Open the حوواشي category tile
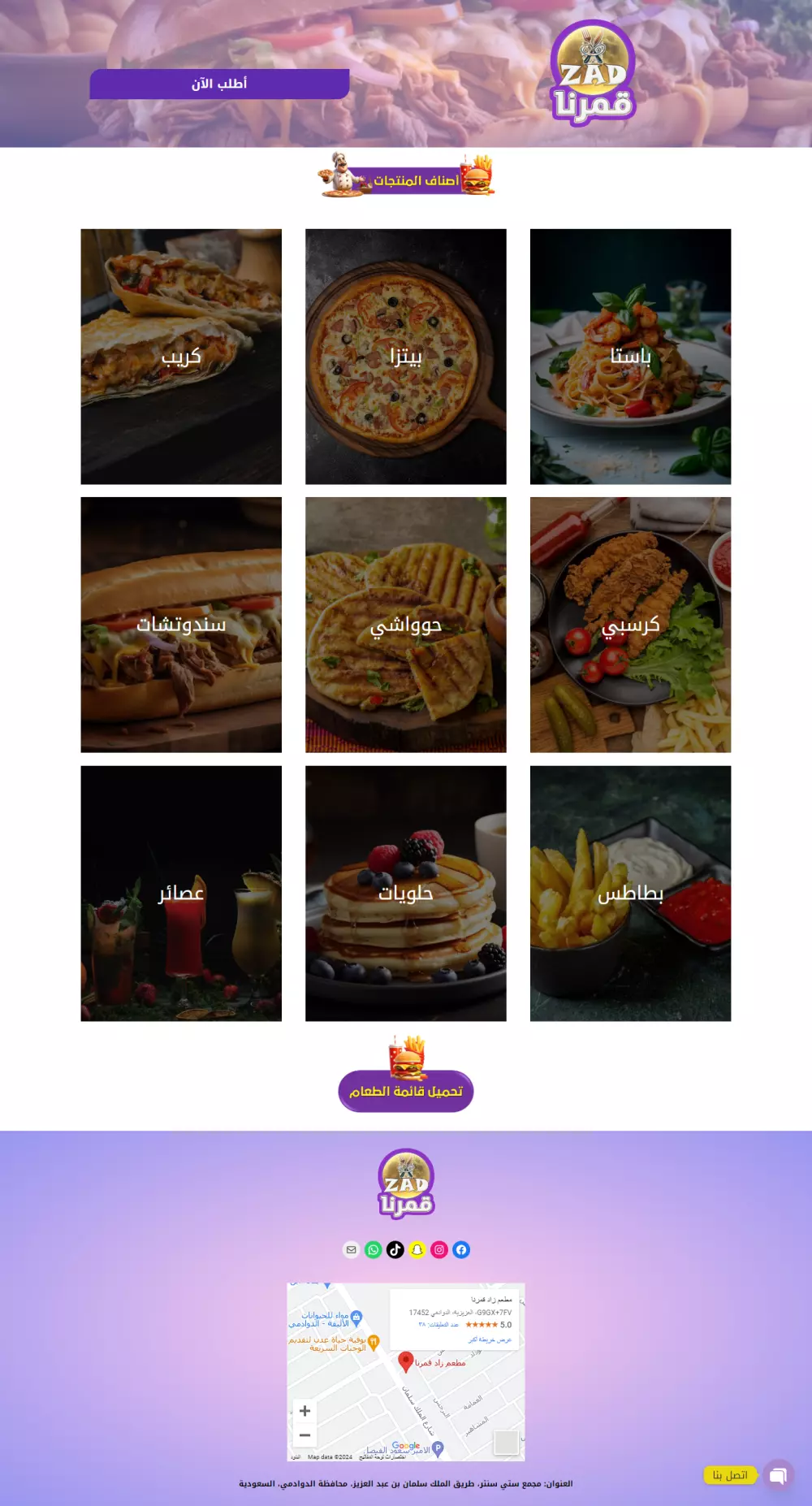 (x=405, y=625)
